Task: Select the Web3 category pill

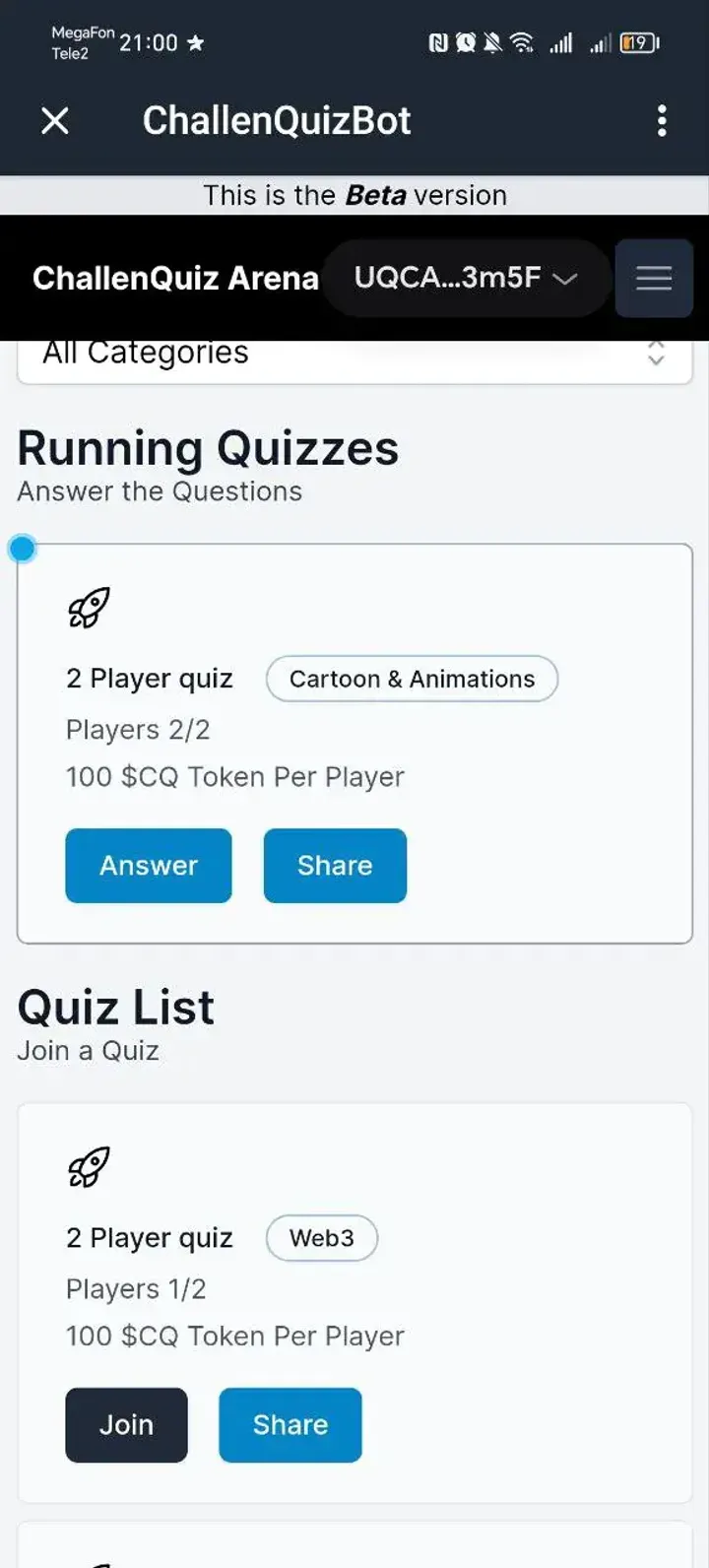Action: click(322, 1238)
